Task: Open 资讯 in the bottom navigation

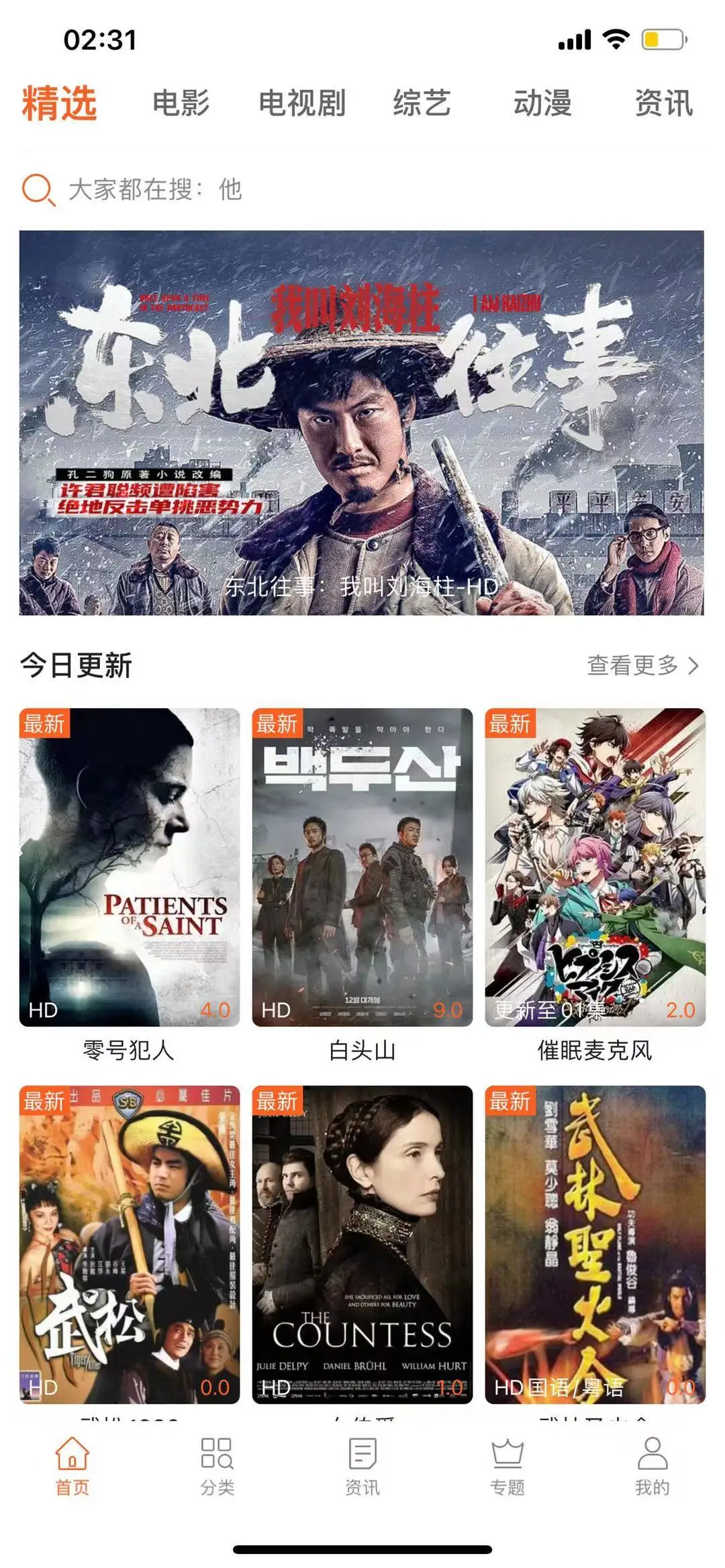Action: tap(362, 1465)
